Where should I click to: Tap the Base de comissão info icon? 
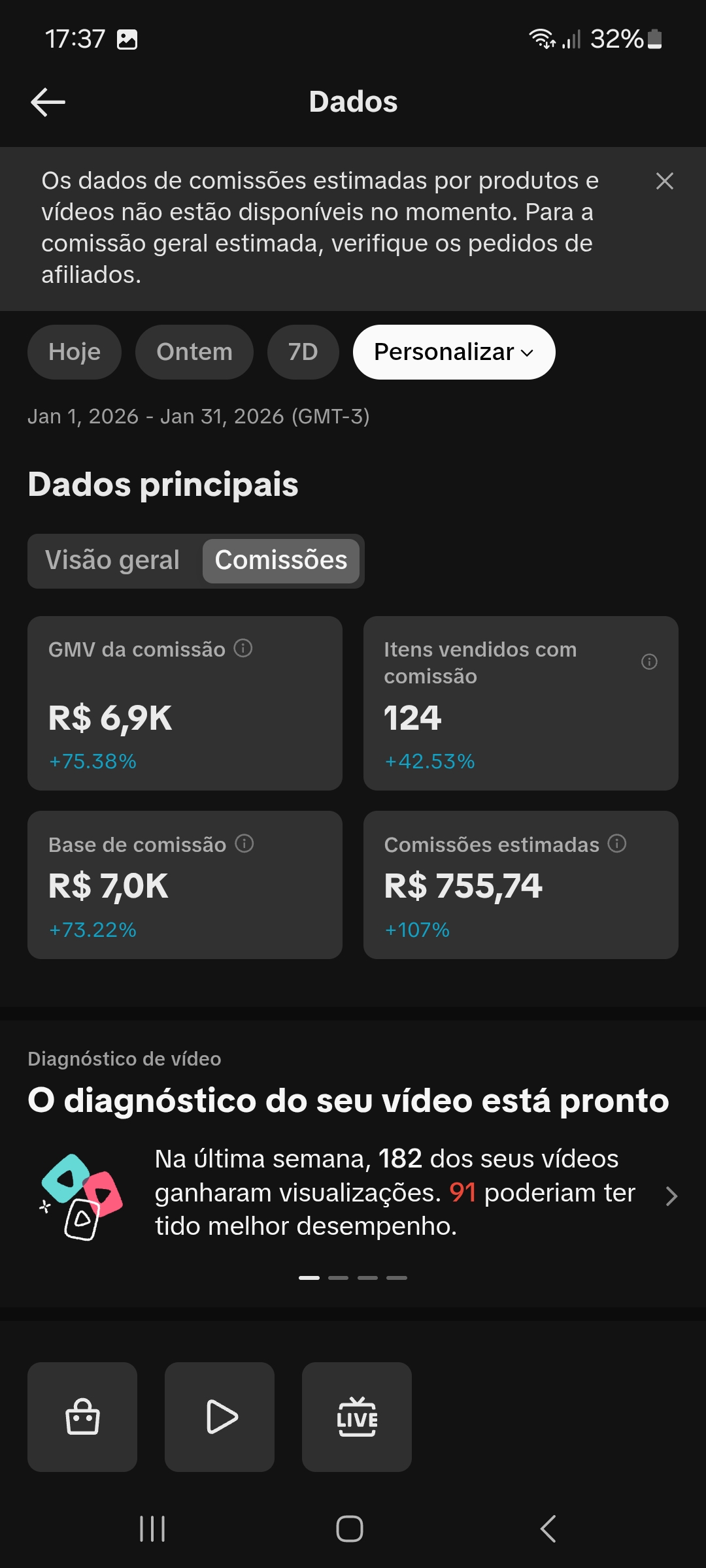click(x=244, y=843)
